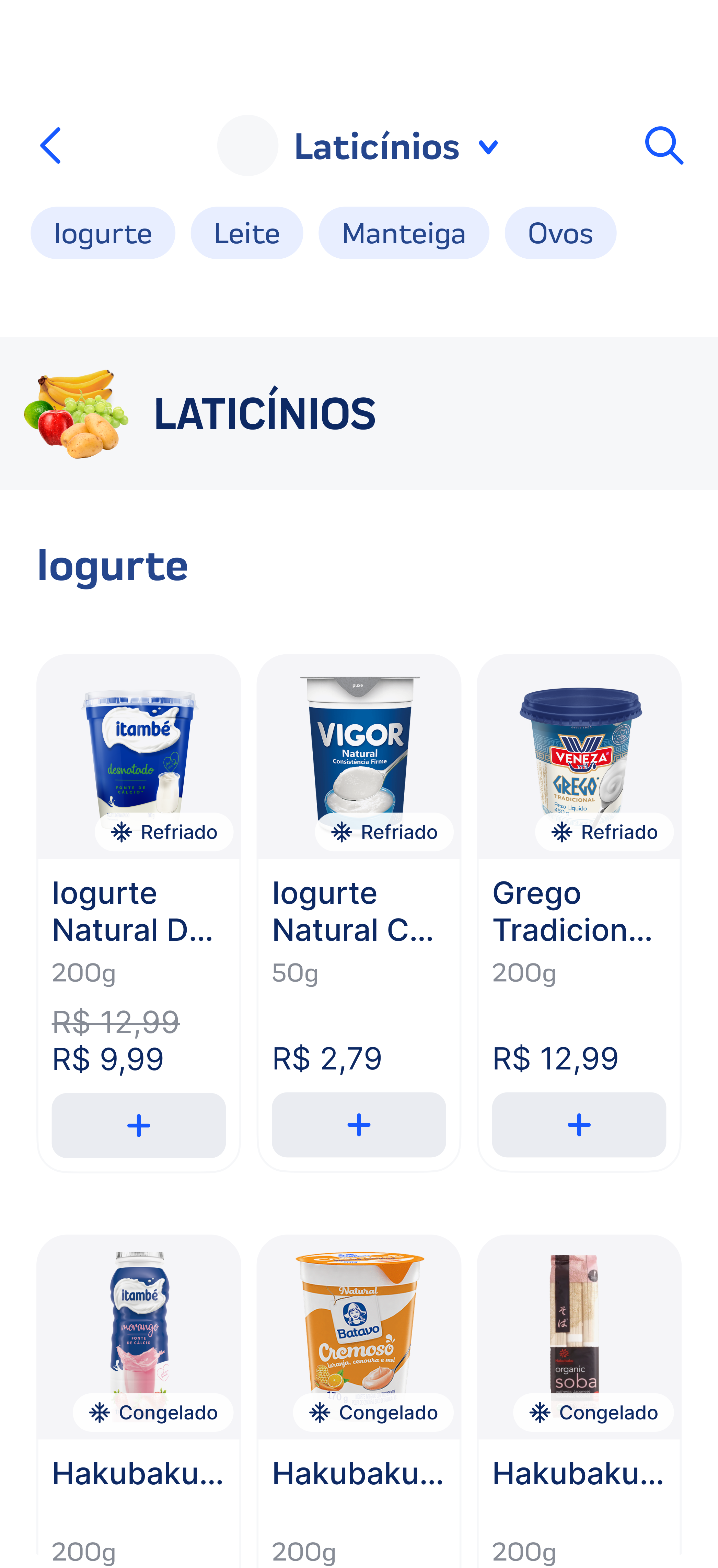Filter products by Leite
Image resolution: width=718 pixels, height=1568 pixels.
pyautogui.click(x=247, y=233)
